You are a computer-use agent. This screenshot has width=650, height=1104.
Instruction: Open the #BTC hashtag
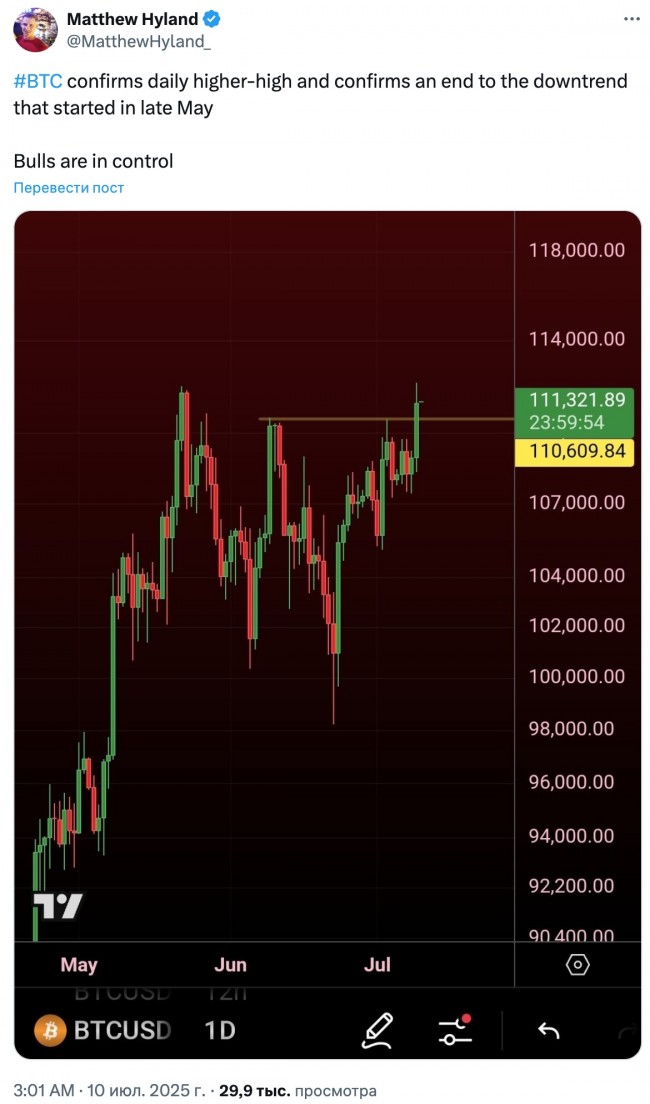(x=38, y=82)
